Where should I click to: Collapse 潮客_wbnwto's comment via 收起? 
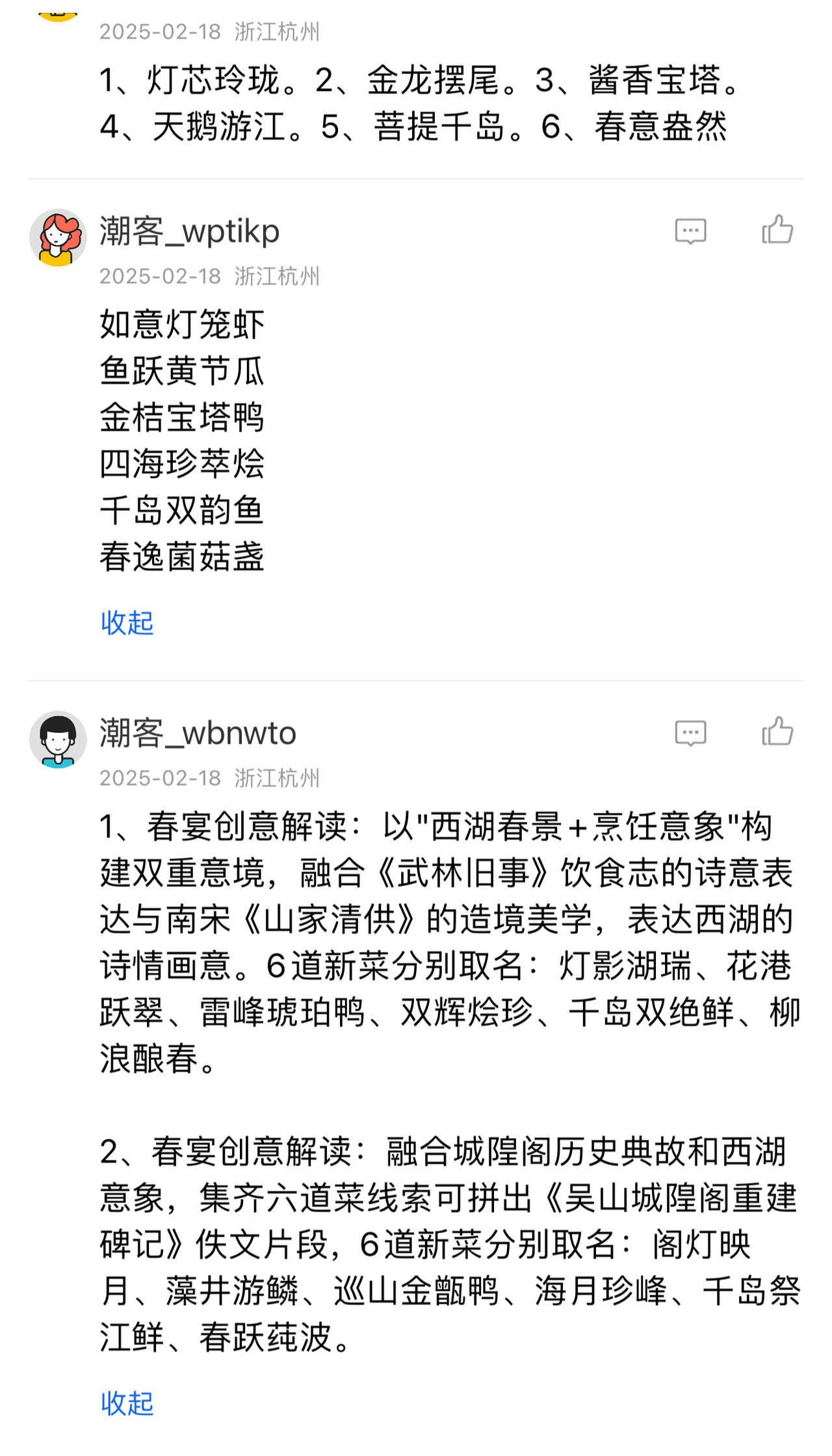(127, 1403)
